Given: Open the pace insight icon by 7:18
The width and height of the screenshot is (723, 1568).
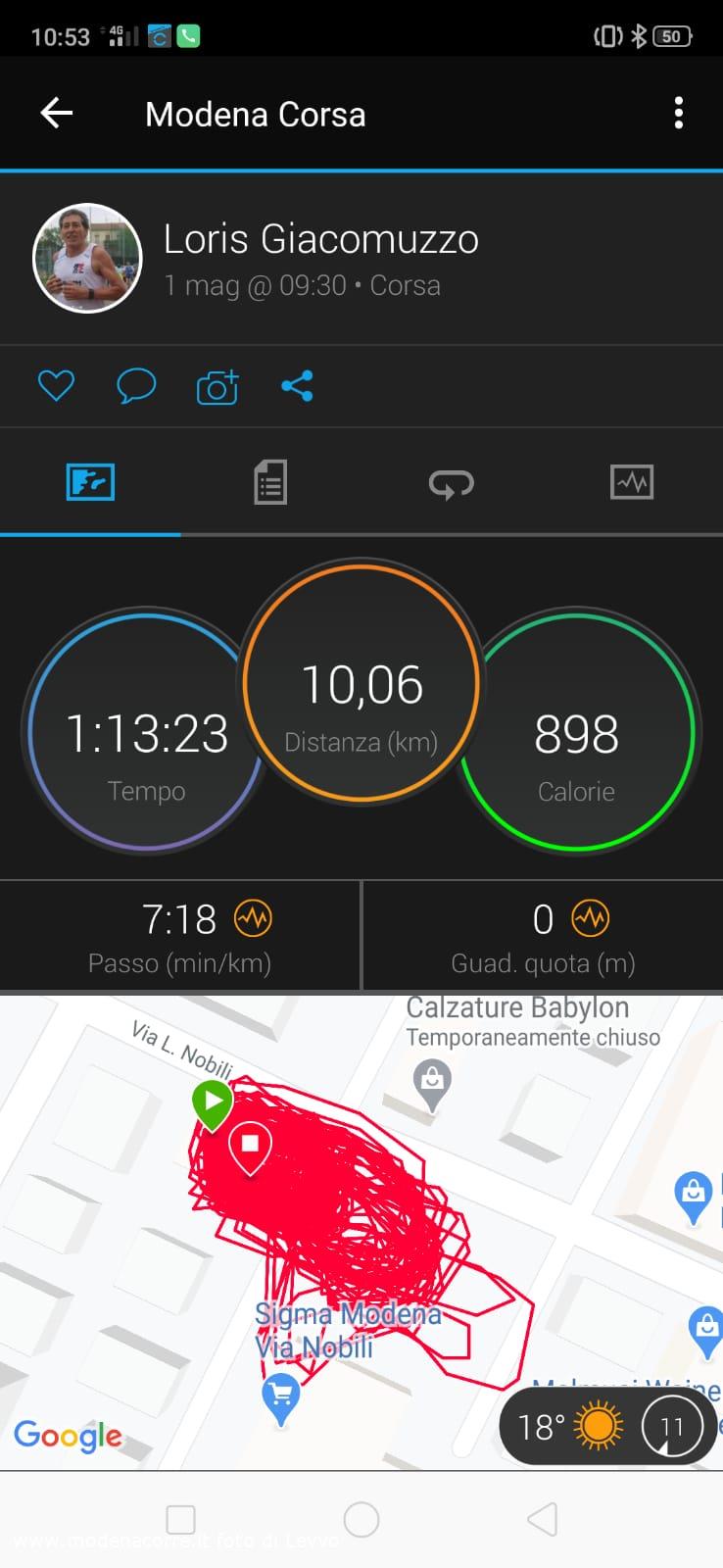Looking at the screenshot, I should click(254, 918).
